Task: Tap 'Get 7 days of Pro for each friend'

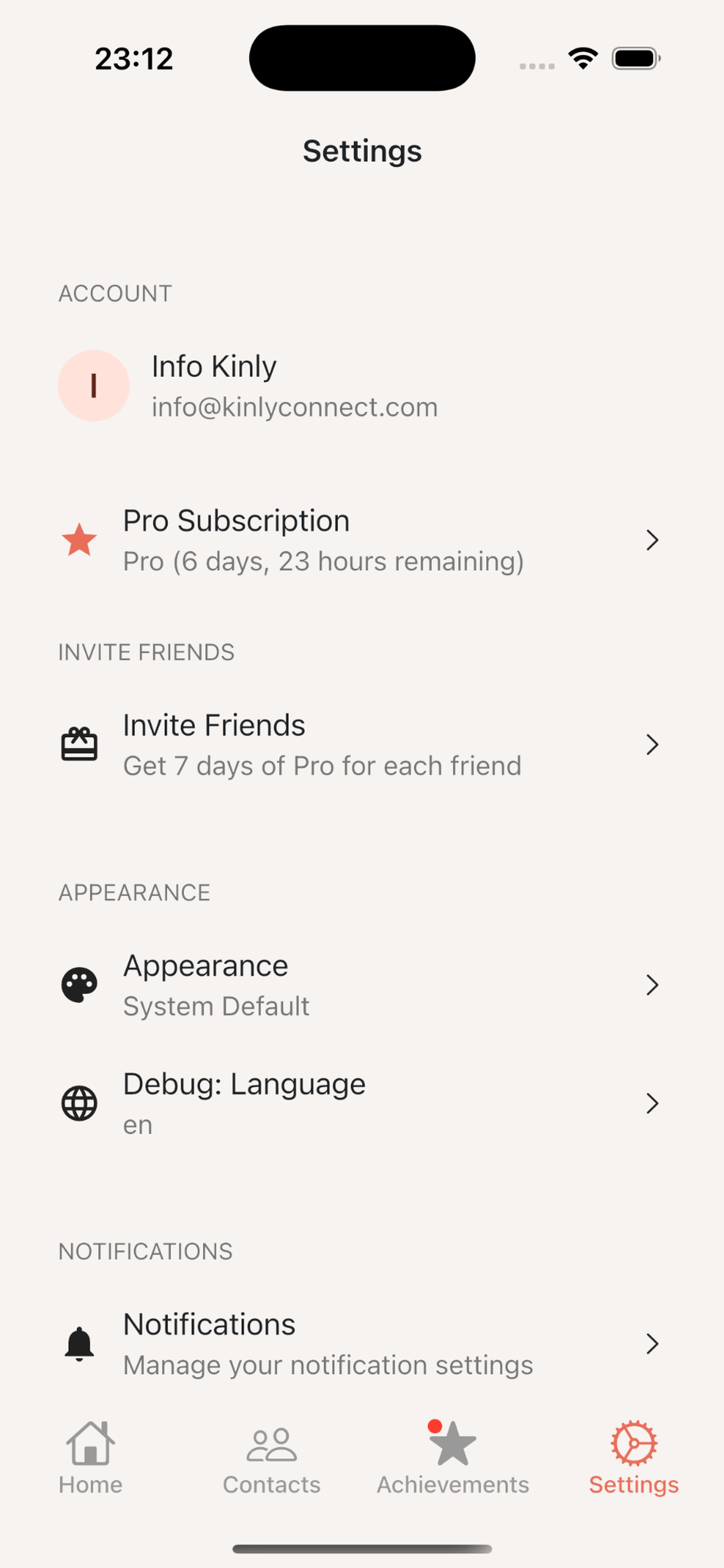Action: click(322, 766)
